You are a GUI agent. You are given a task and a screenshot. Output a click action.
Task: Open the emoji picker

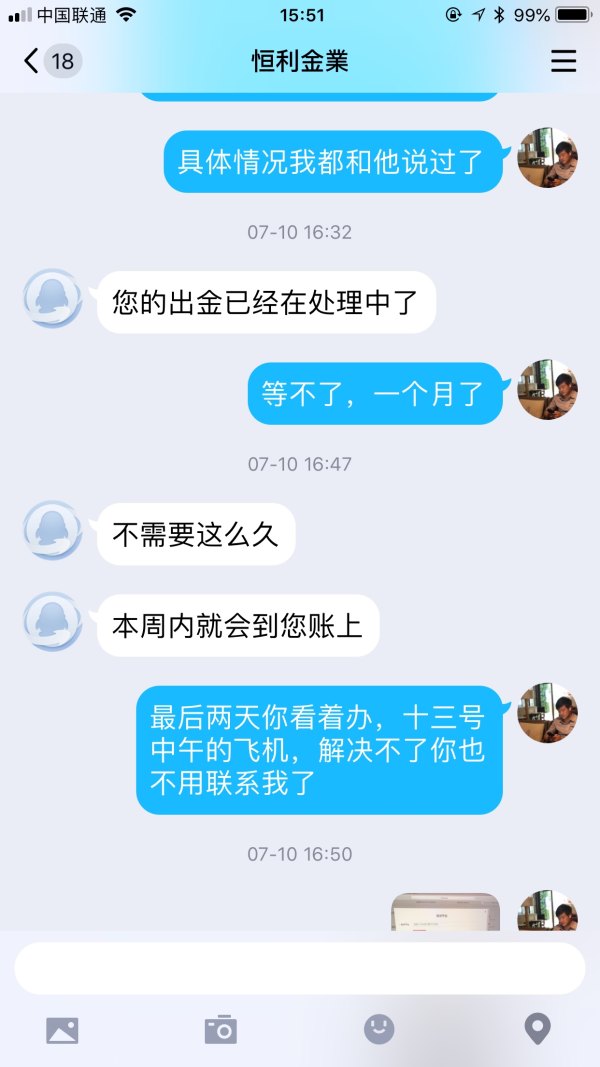click(379, 1029)
